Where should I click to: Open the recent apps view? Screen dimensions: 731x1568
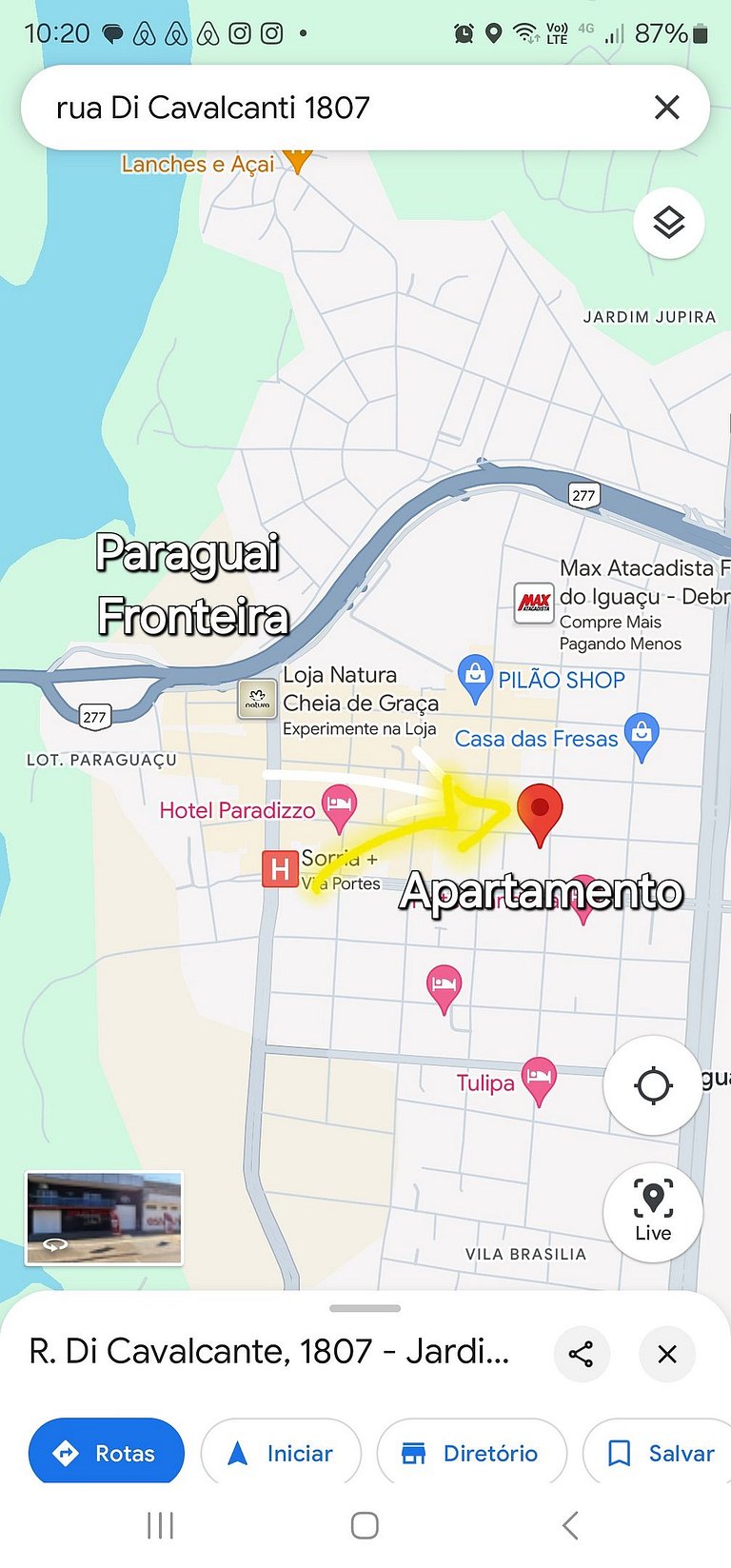pyautogui.click(x=160, y=1525)
